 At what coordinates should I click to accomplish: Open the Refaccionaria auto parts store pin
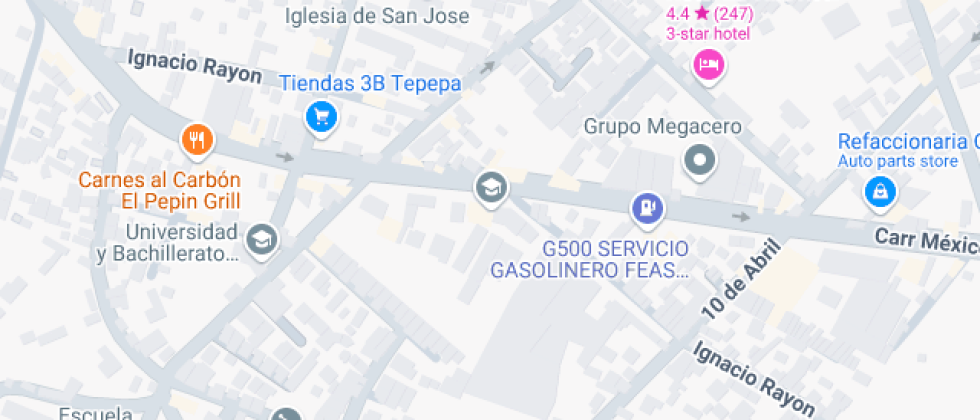[x=879, y=191]
